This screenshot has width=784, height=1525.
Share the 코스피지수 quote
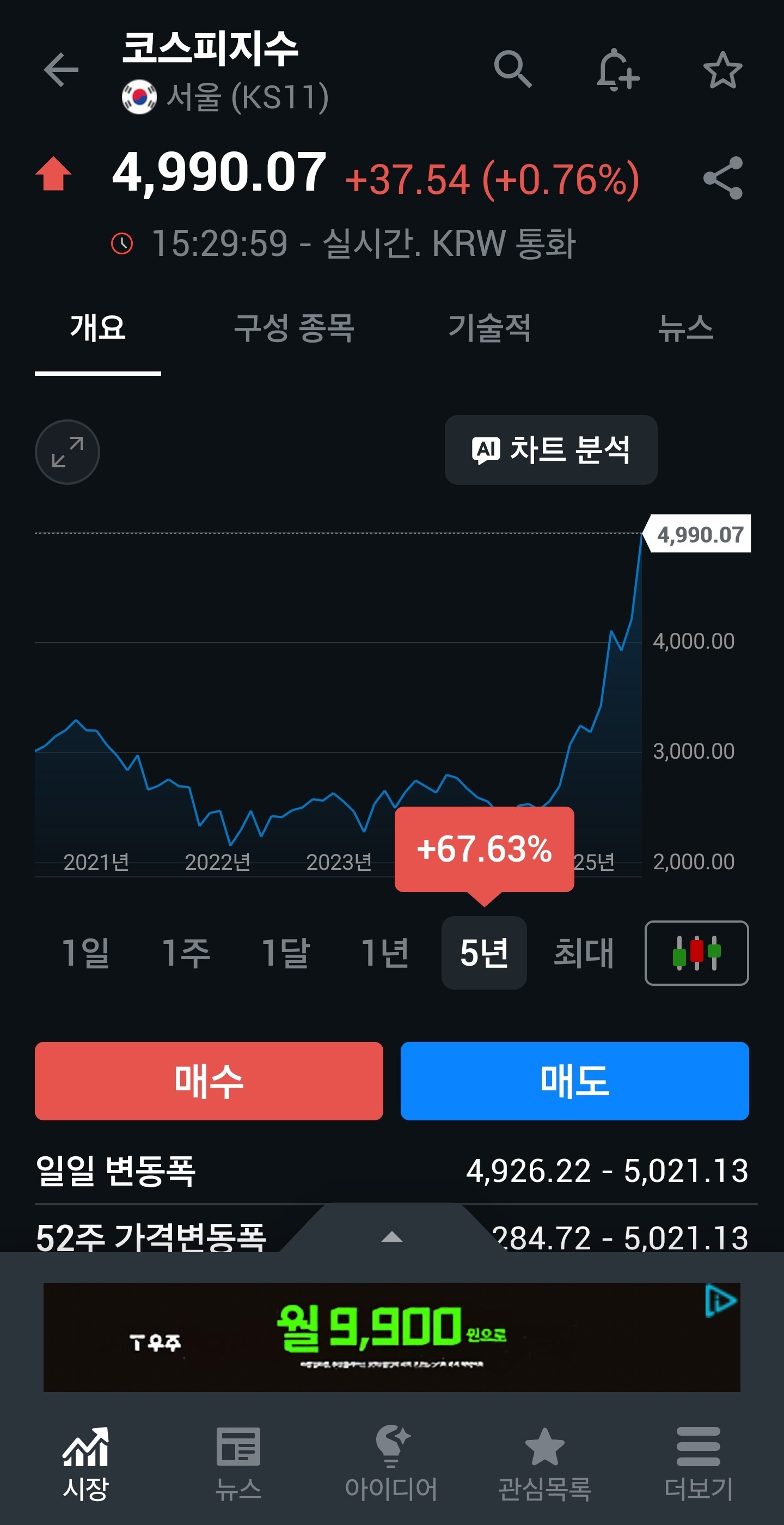click(x=722, y=178)
